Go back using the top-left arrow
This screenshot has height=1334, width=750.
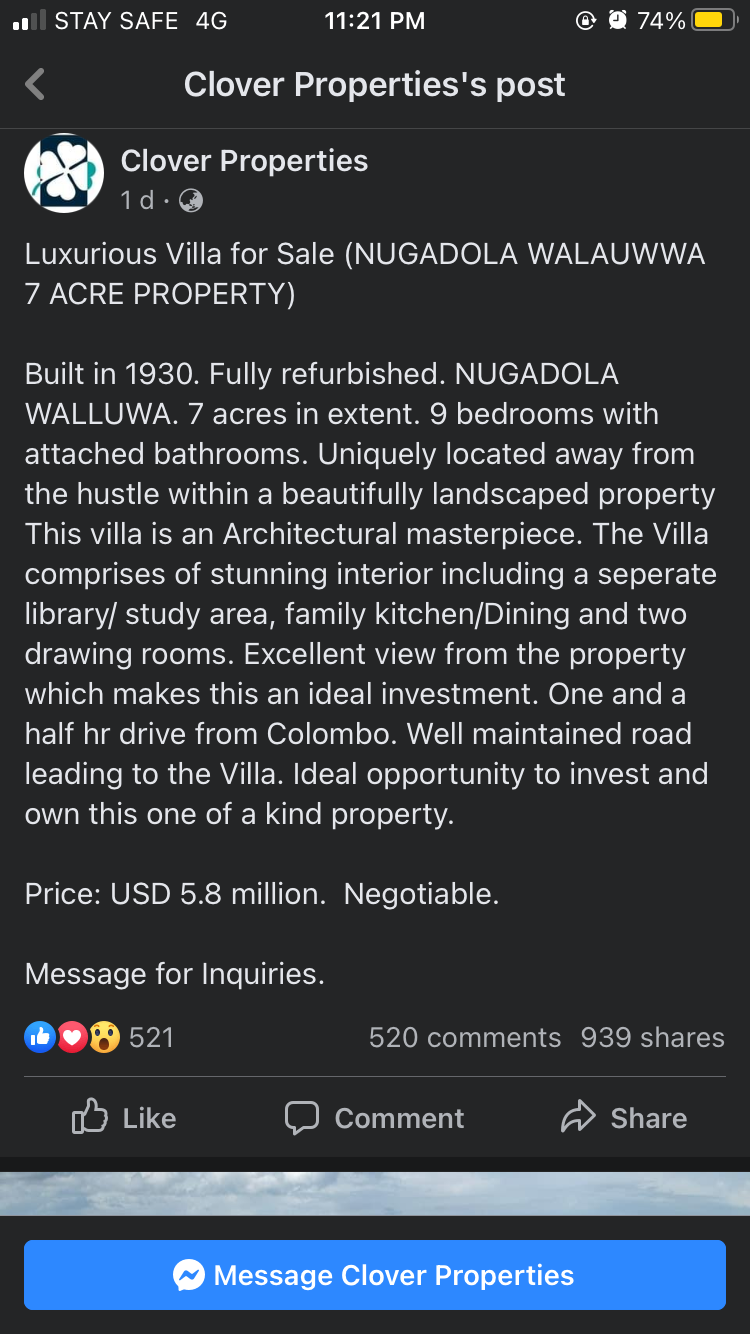click(x=35, y=85)
